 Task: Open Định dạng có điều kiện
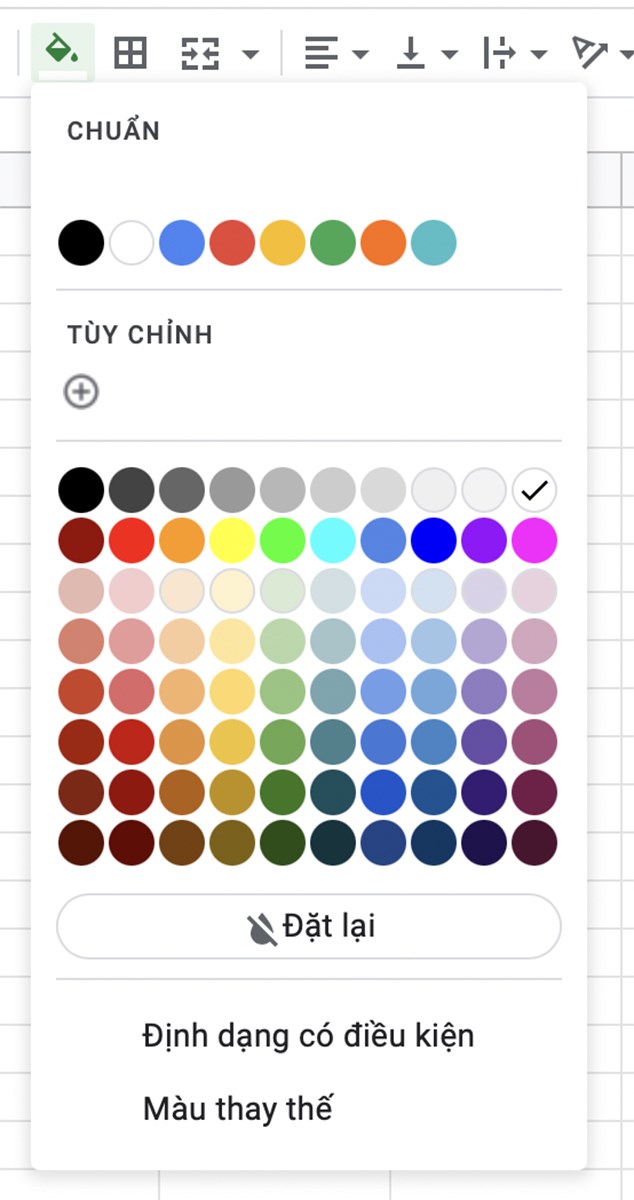point(308,1035)
